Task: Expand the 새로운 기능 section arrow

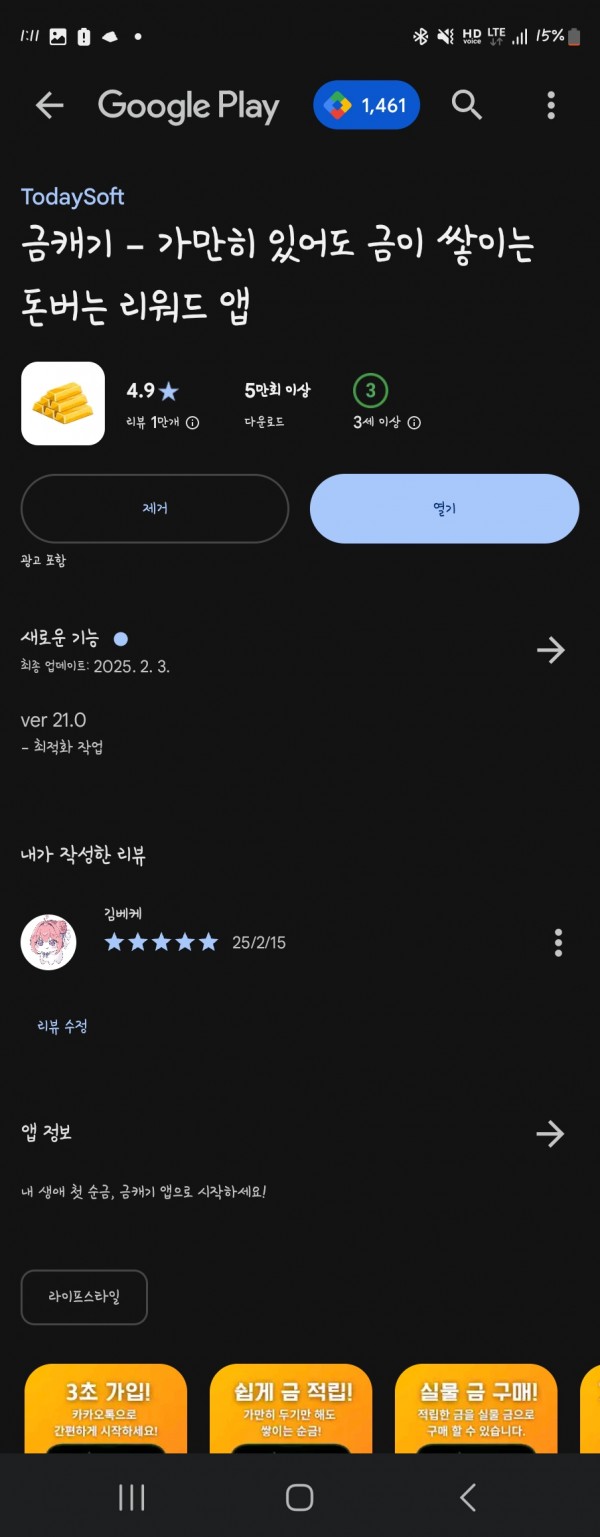Action: click(x=550, y=650)
